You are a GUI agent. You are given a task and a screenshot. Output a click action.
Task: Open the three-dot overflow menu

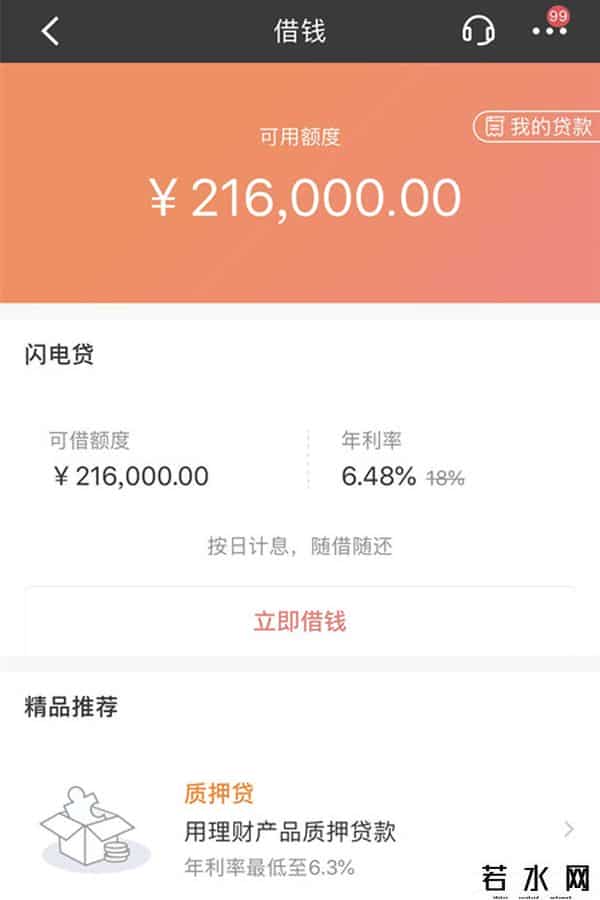click(x=549, y=32)
